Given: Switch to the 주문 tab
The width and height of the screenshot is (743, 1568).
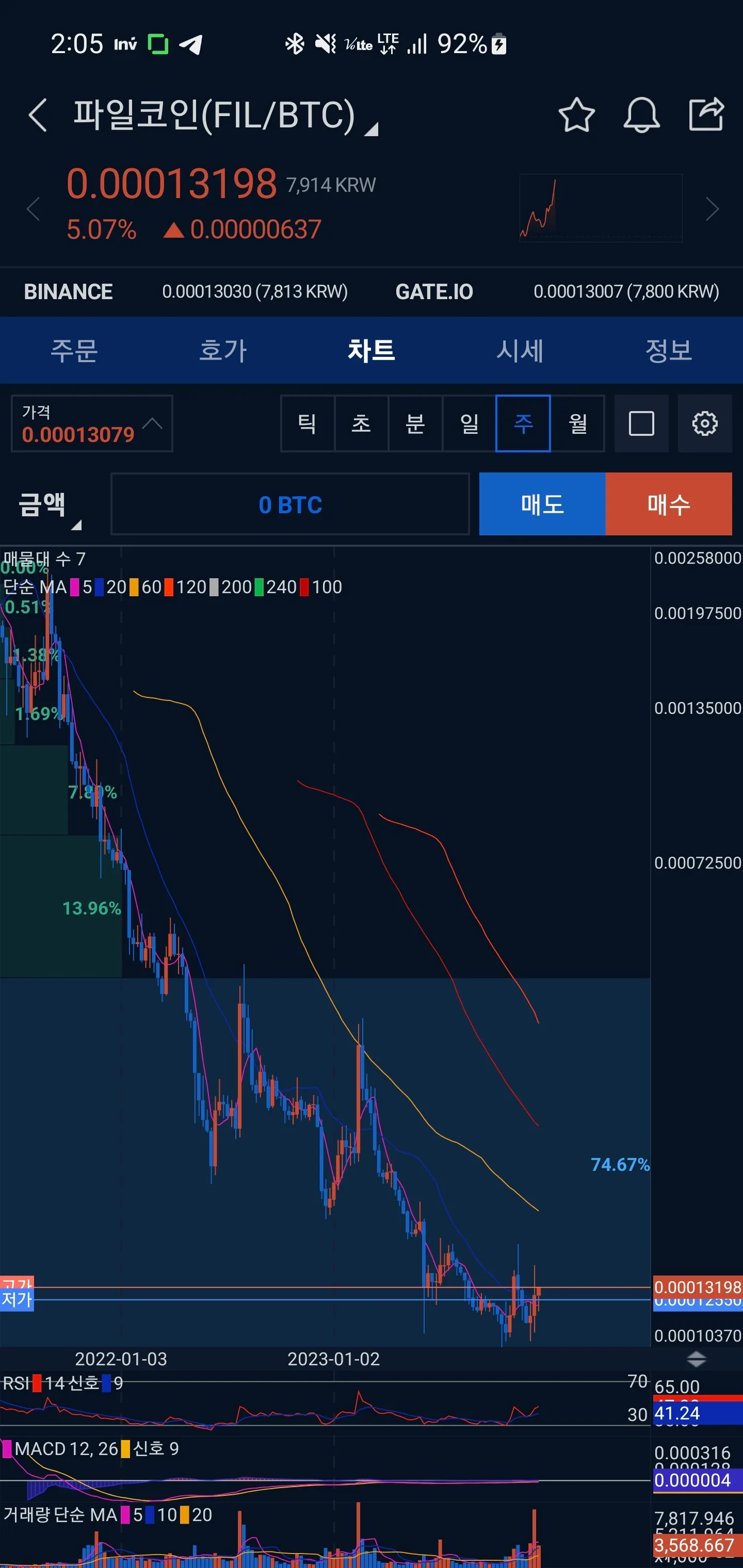Looking at the screenshot, I should tap(74, 351).
